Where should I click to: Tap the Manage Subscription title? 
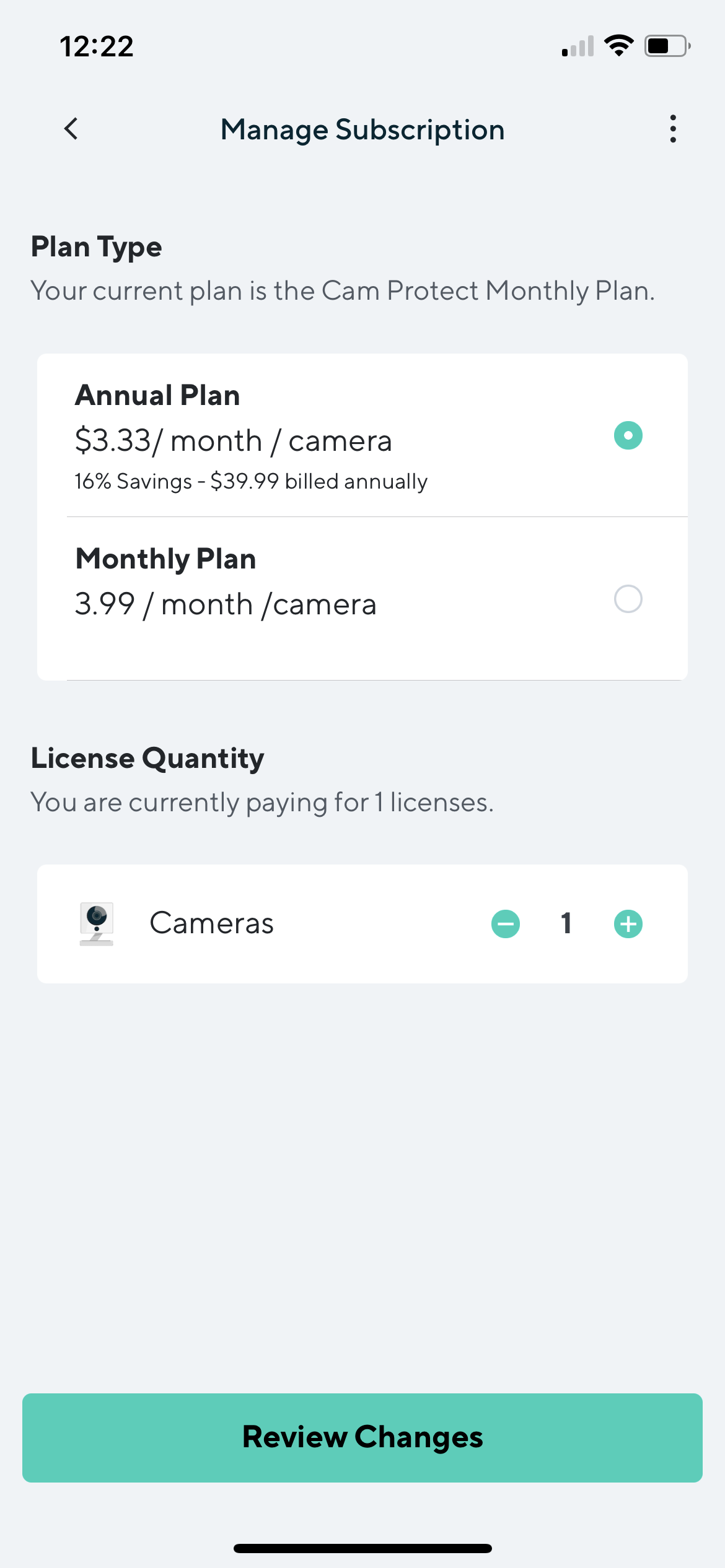click(362, 129)
